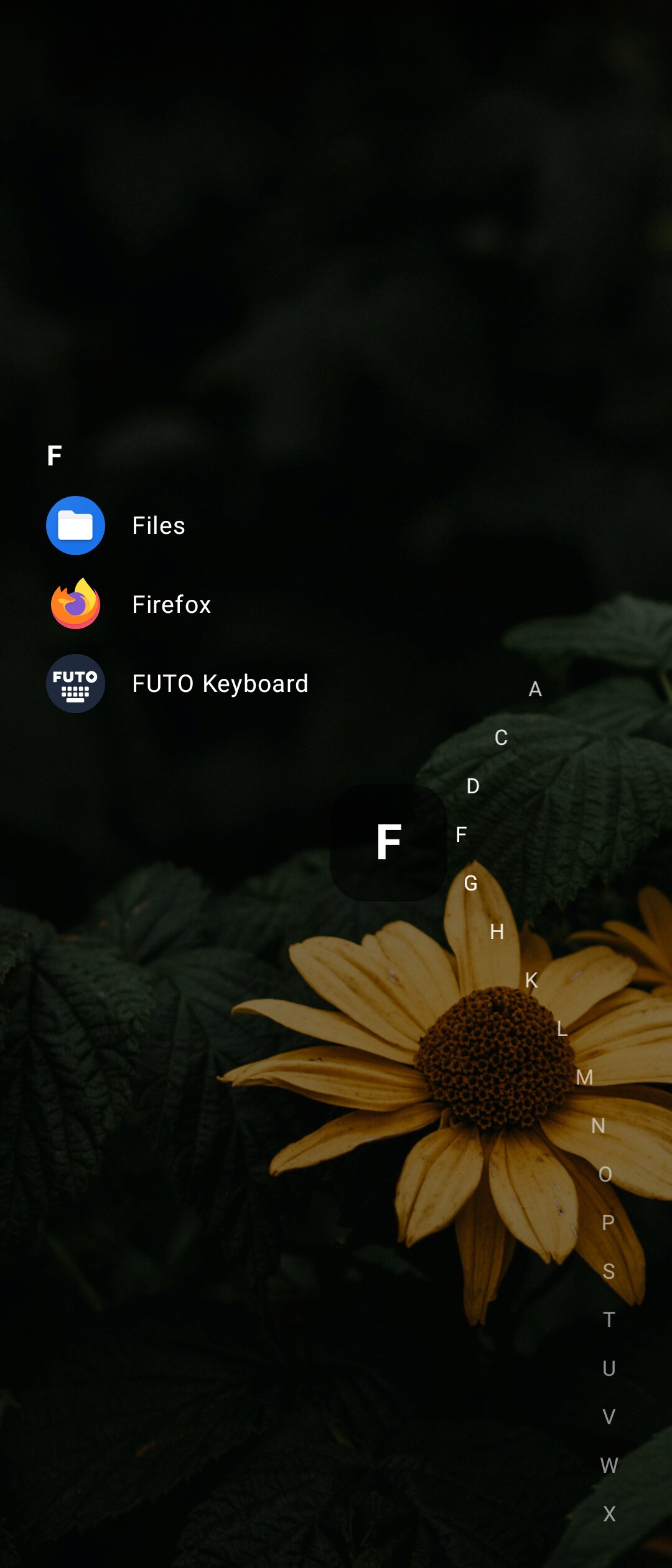
Task: Jump to letter O apps
Action: (605, 1174)
